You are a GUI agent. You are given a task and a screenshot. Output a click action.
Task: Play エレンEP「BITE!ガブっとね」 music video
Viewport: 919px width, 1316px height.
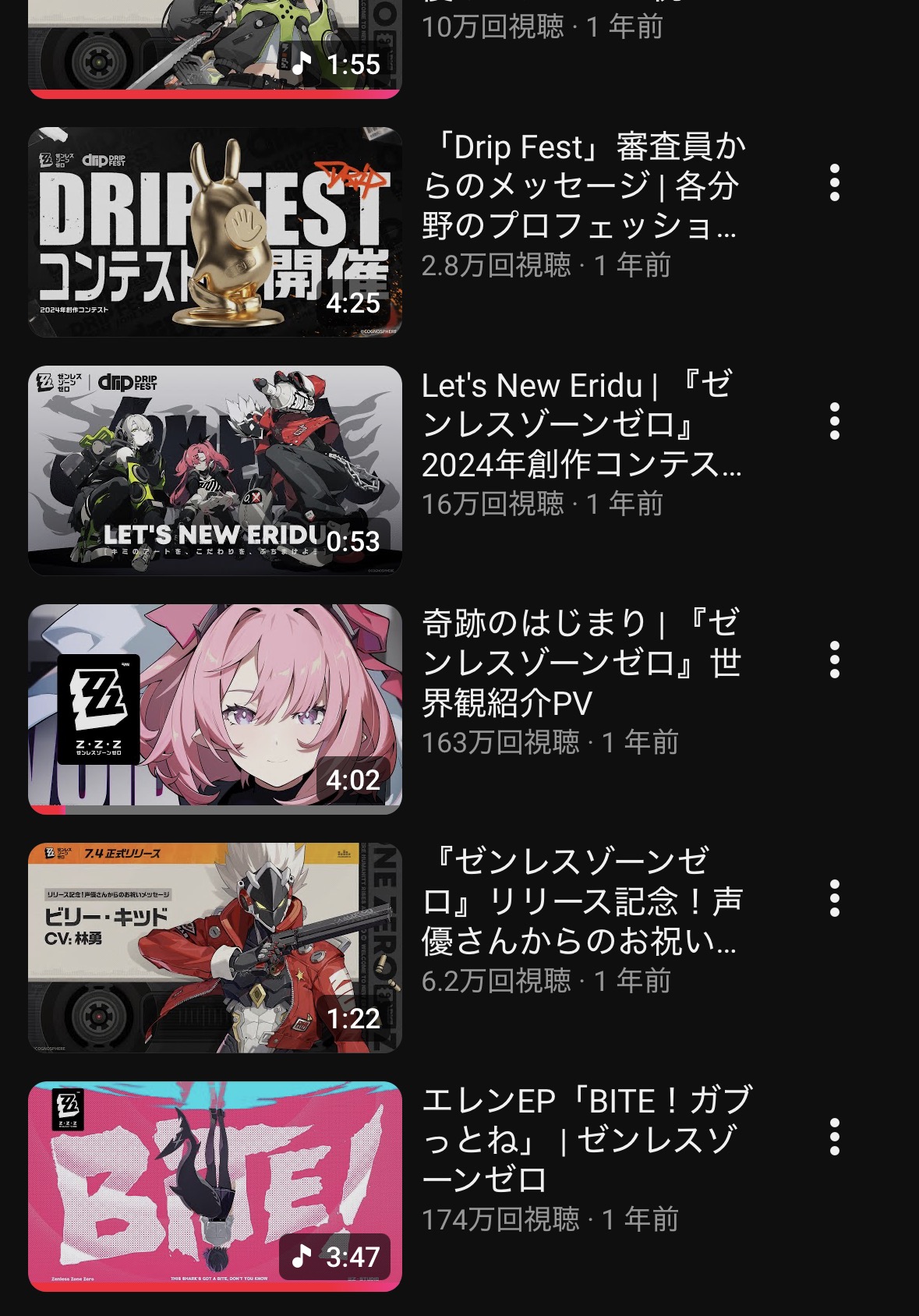click(x=215, y=1186)
